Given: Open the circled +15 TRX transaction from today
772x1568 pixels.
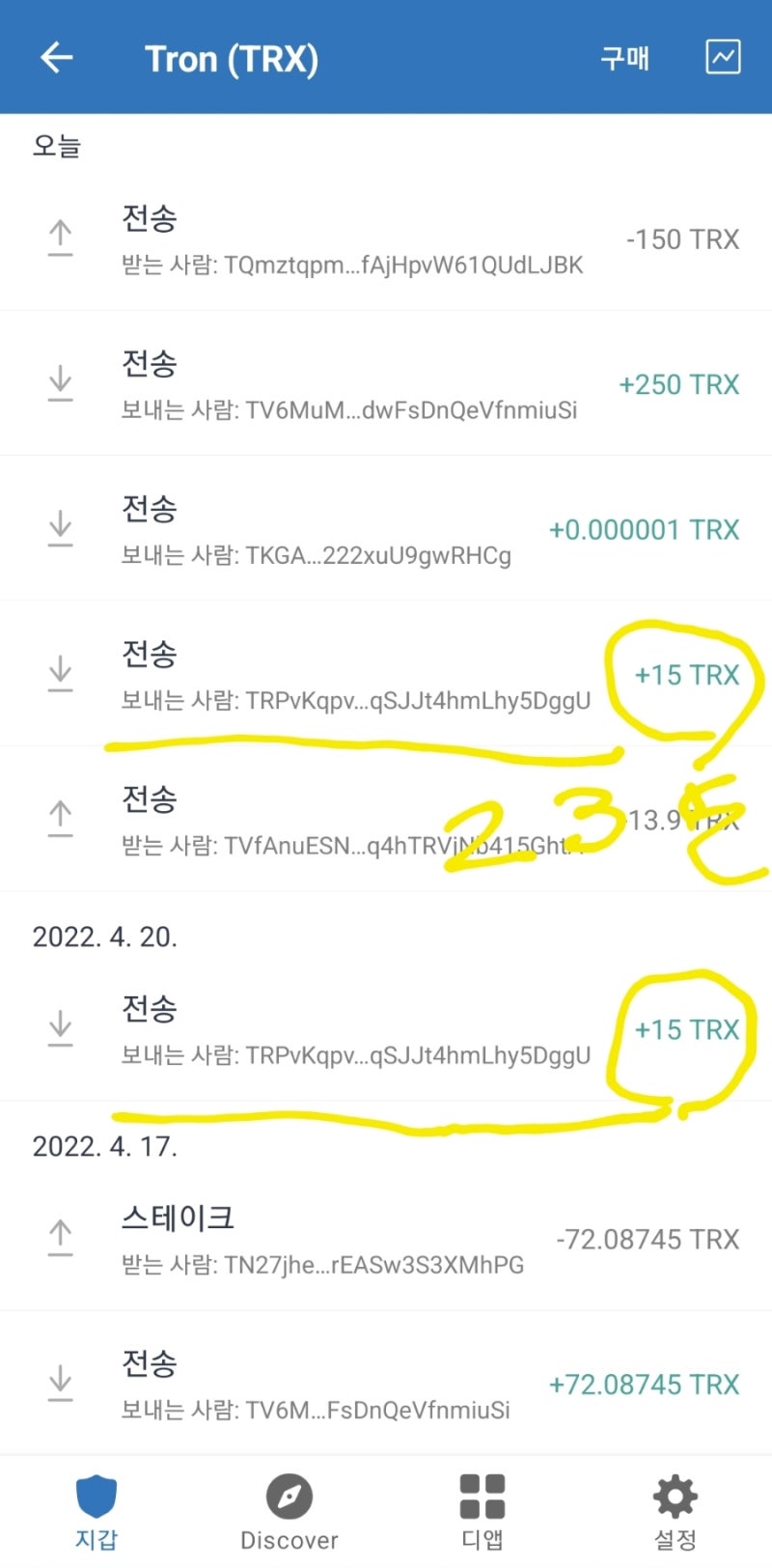Looking at the screenshot, I should pos(386,674).
